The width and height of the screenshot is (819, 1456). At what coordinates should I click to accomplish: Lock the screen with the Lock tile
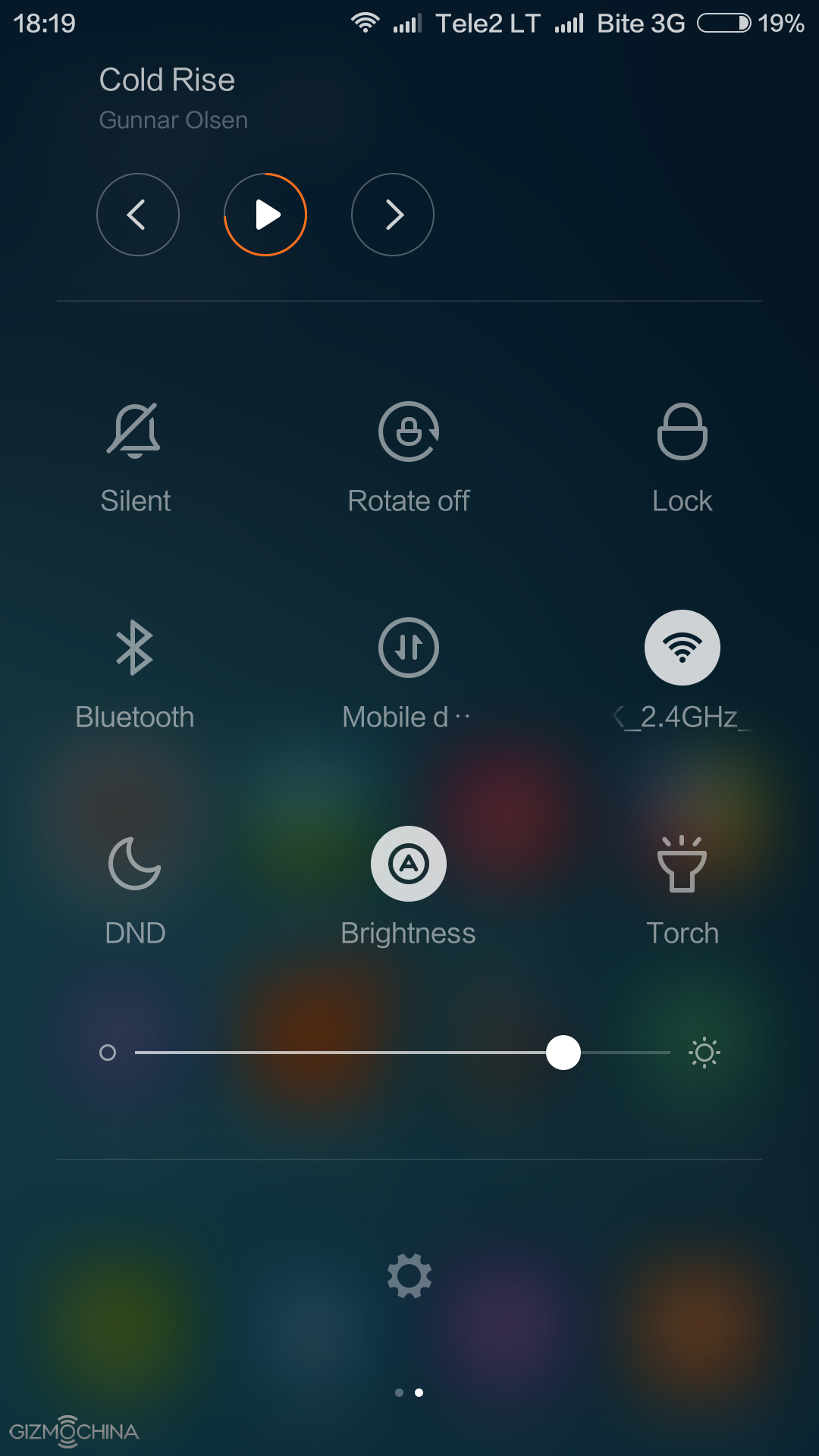pyautogui.click(x=682, y=432)
